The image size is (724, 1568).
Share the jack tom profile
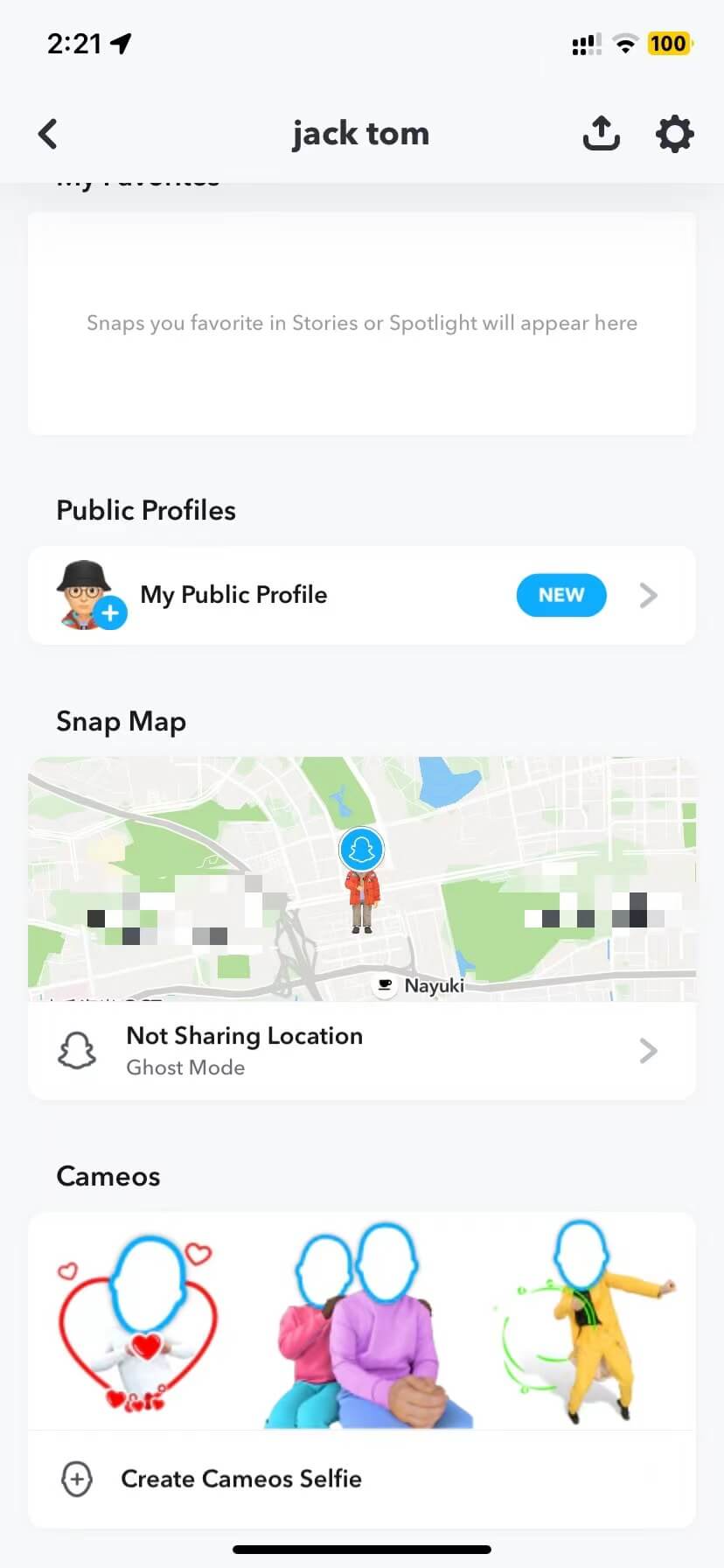pyautogui.click(x=601, y=134)
